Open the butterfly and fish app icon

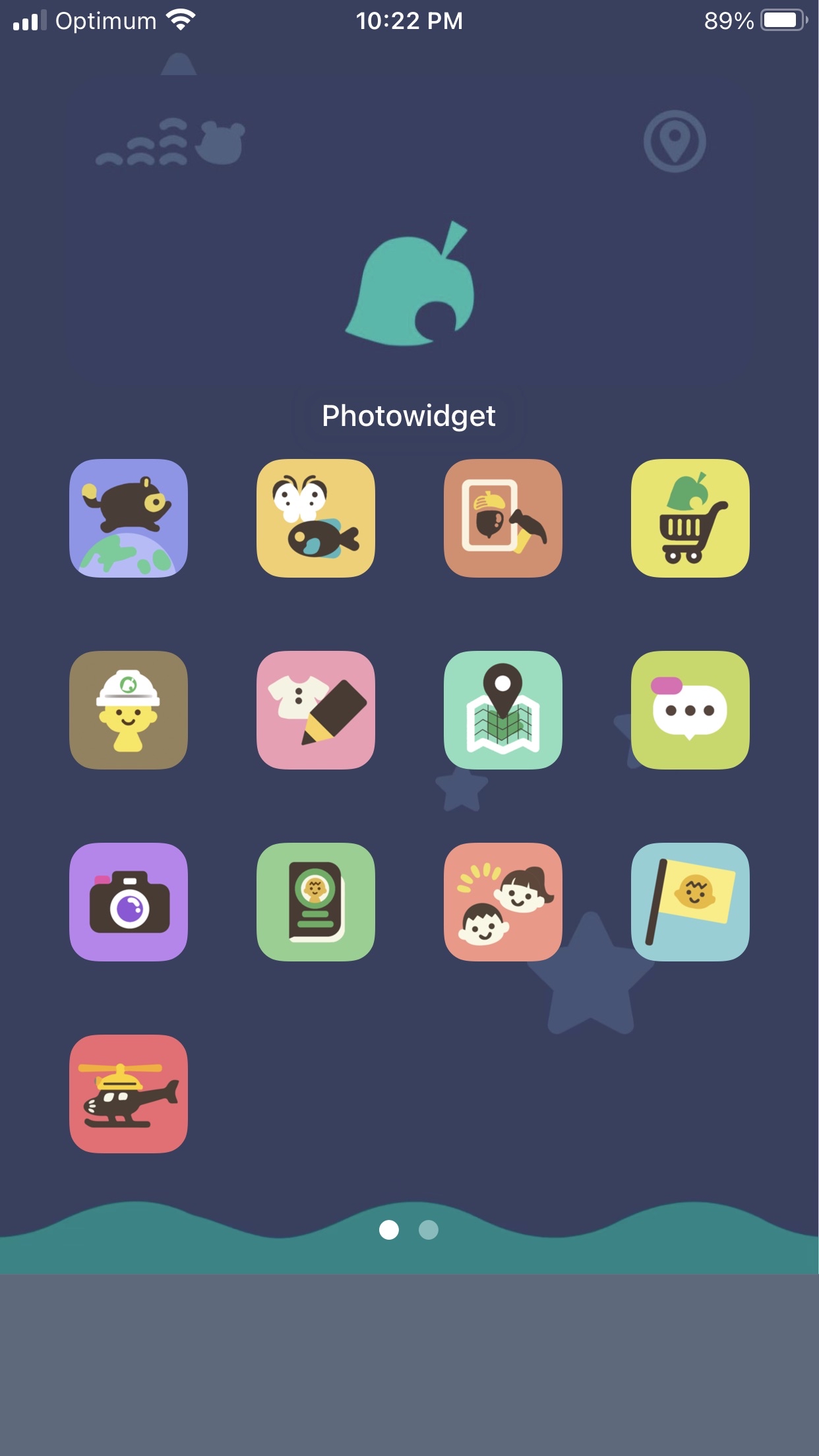pos(316,518)
